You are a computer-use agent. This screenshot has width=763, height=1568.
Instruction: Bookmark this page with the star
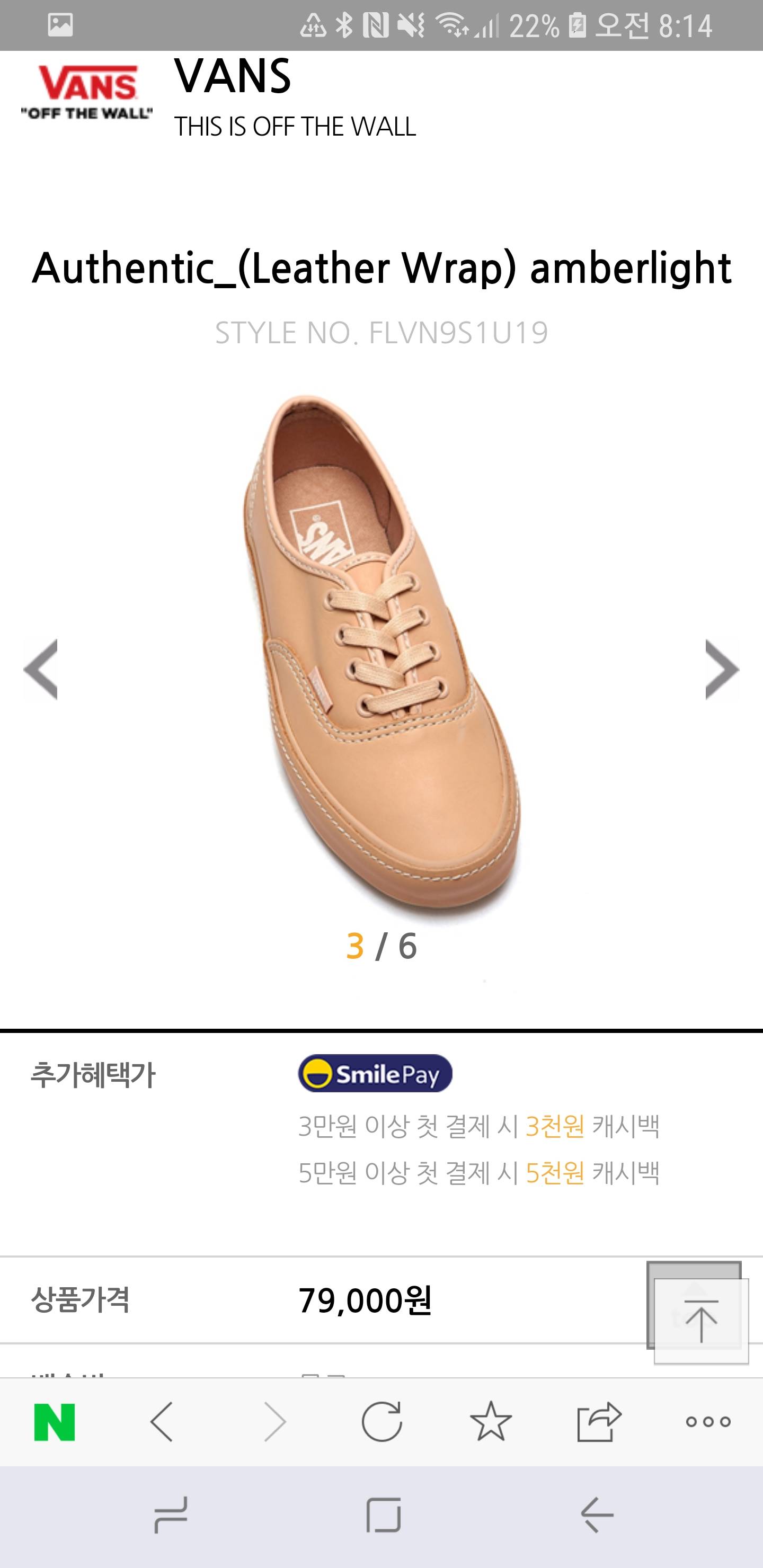[x=491, y=1422]
